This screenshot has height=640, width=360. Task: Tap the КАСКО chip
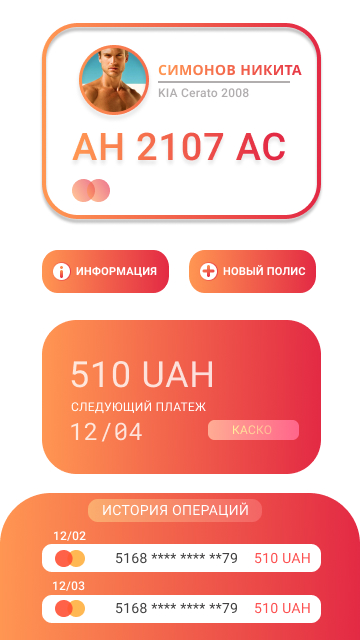pyautogui.click(x=253, y=430)
